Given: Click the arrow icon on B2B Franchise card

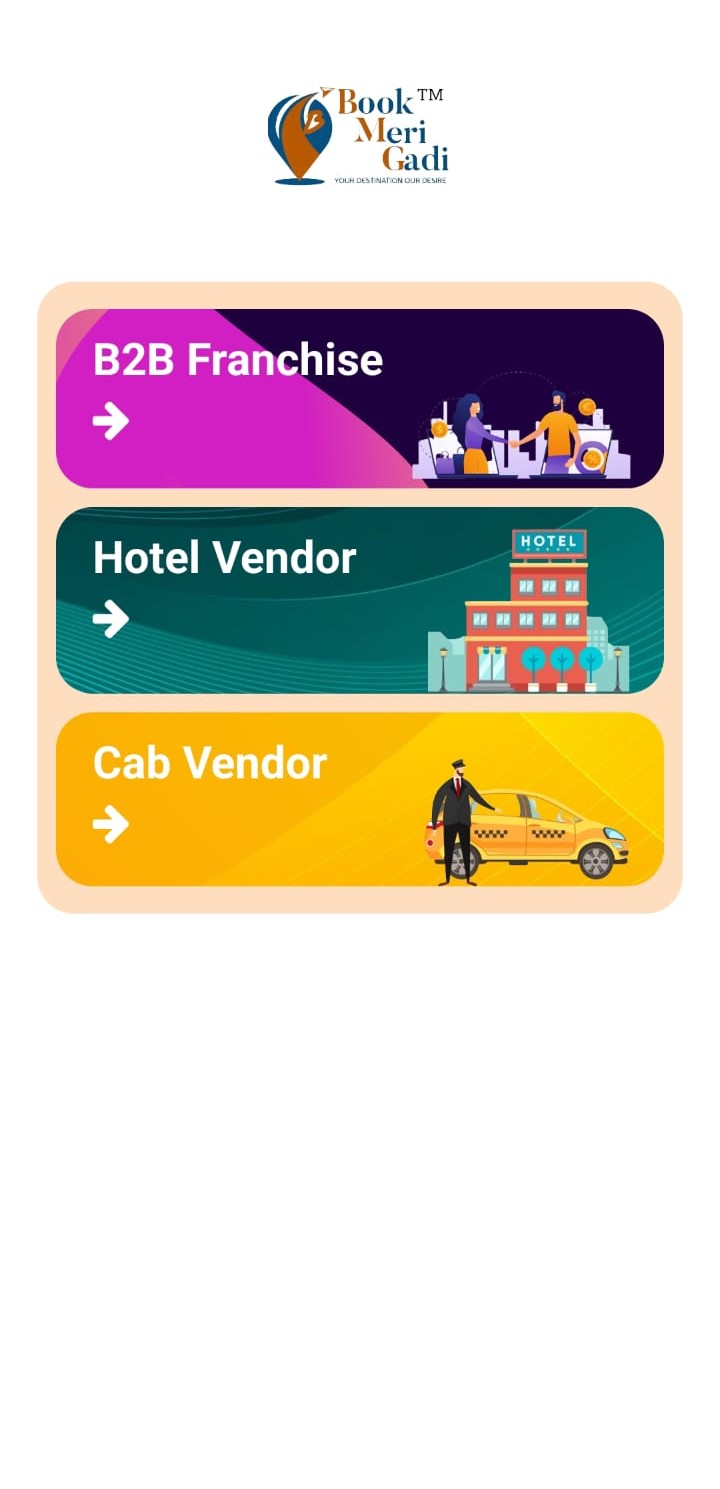Looking at the screenshot, I should click(110, 420).
